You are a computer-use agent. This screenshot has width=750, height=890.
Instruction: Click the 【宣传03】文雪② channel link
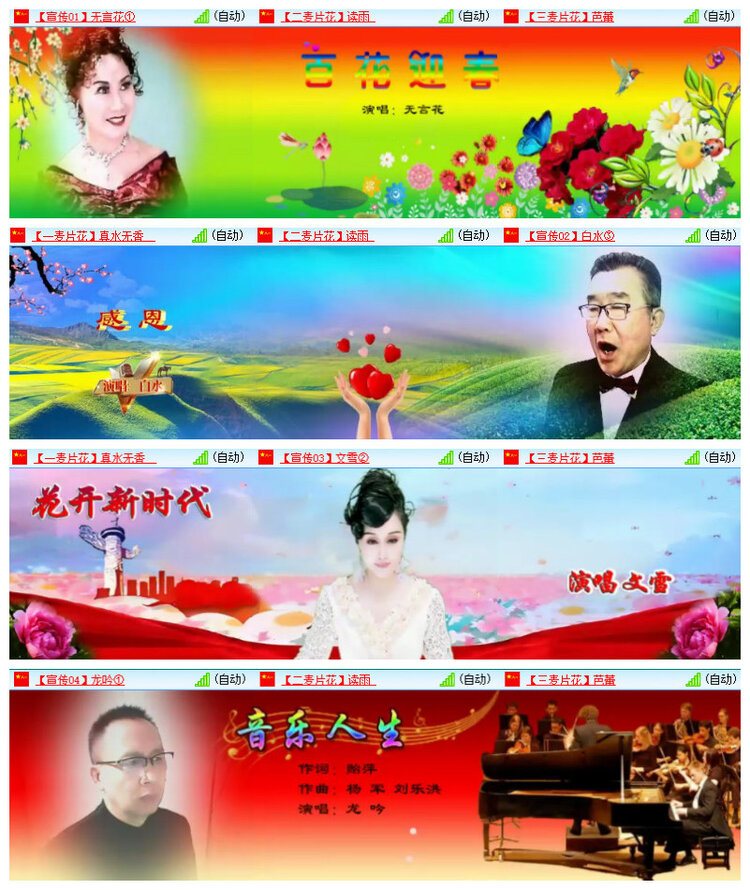click(x=325, y=457)
